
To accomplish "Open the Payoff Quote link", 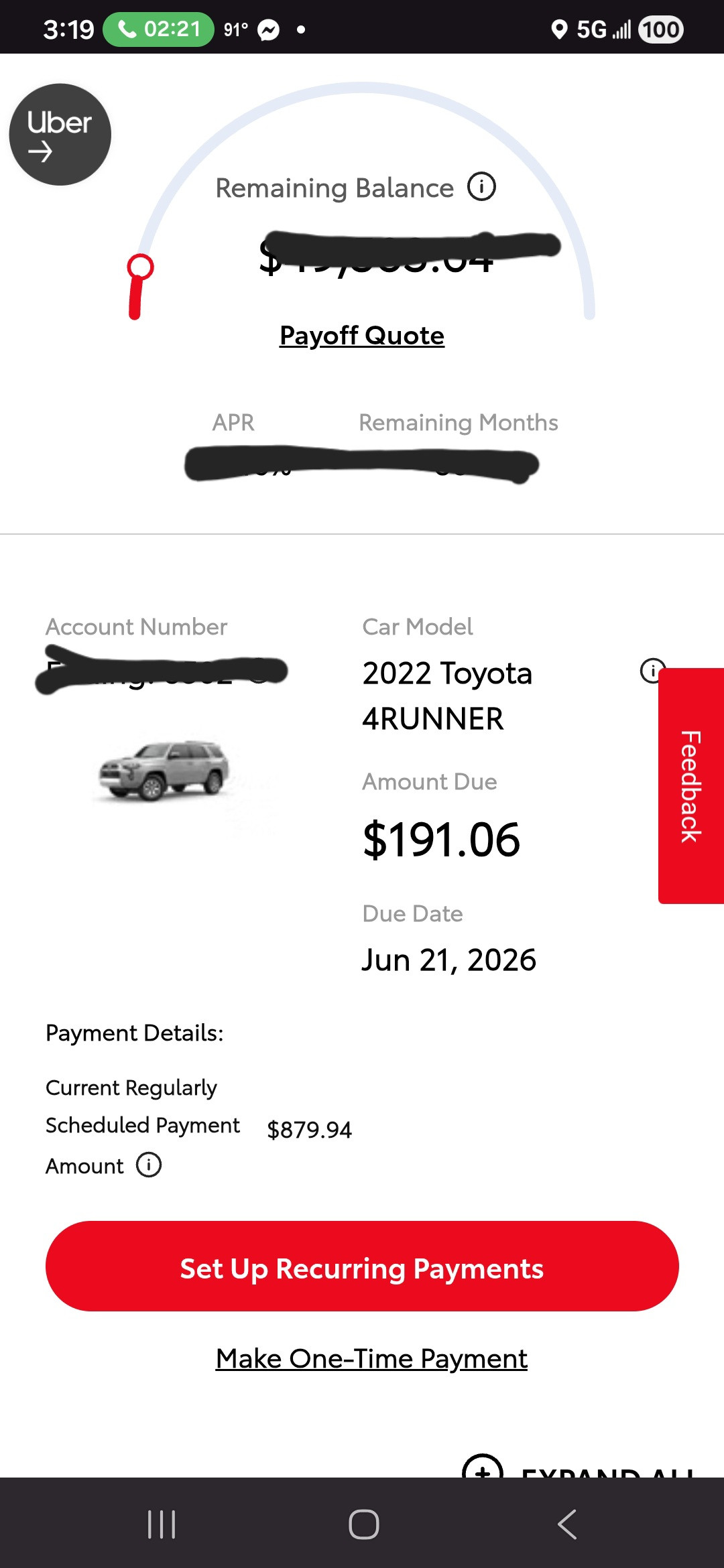I will coord(362,336).
